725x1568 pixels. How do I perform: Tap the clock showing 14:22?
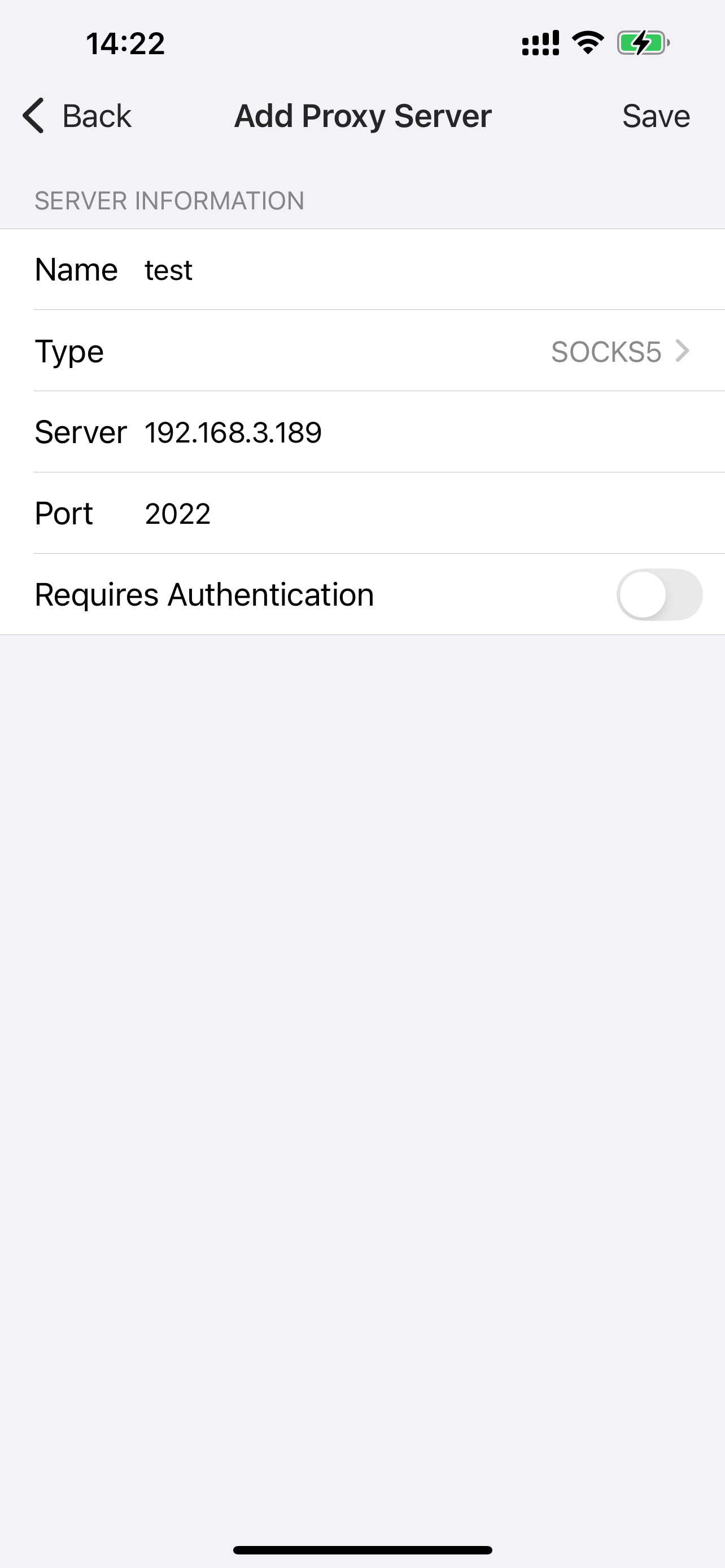125,42
